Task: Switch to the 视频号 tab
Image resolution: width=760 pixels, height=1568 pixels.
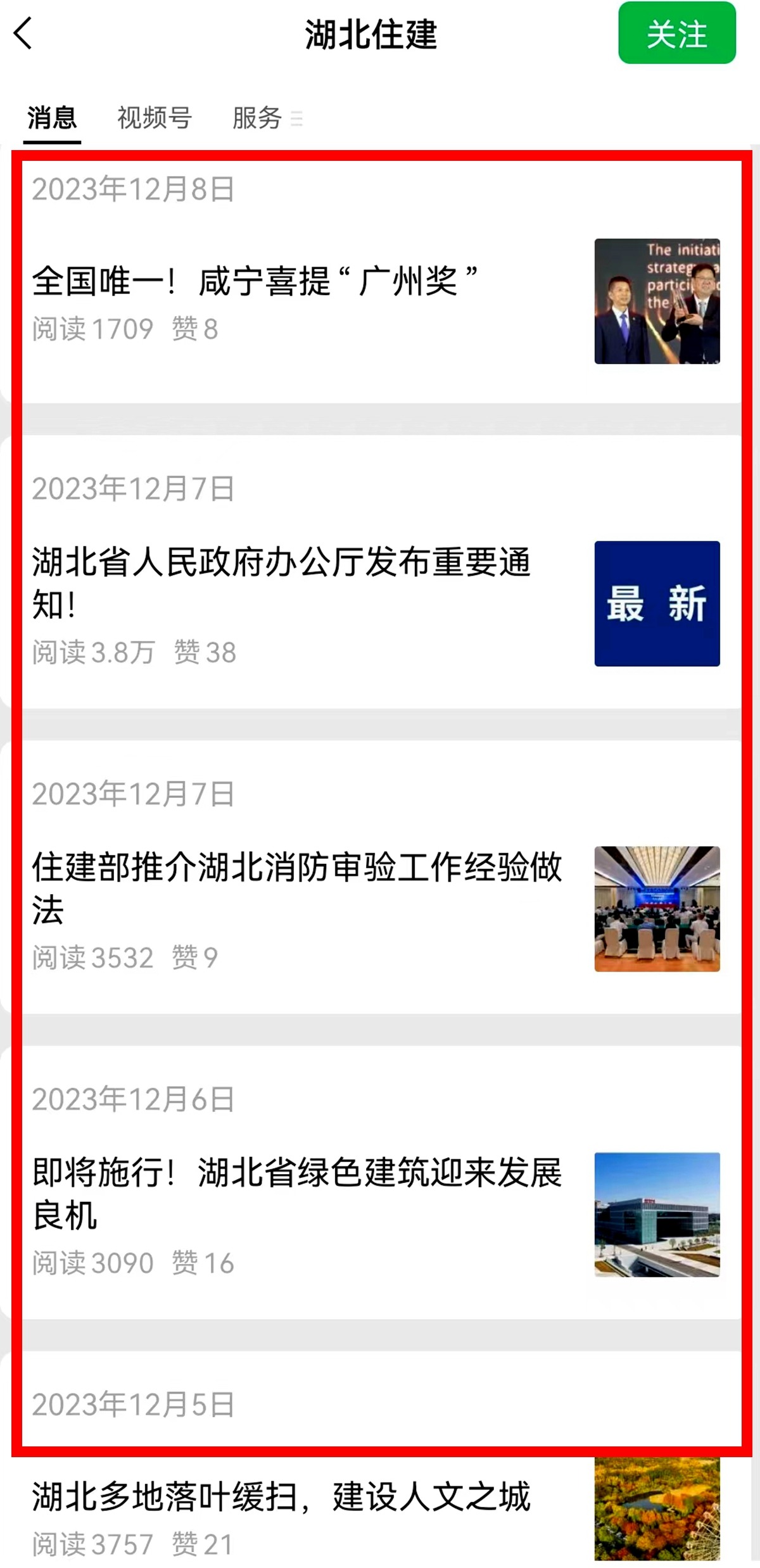Action: (155, 118)
